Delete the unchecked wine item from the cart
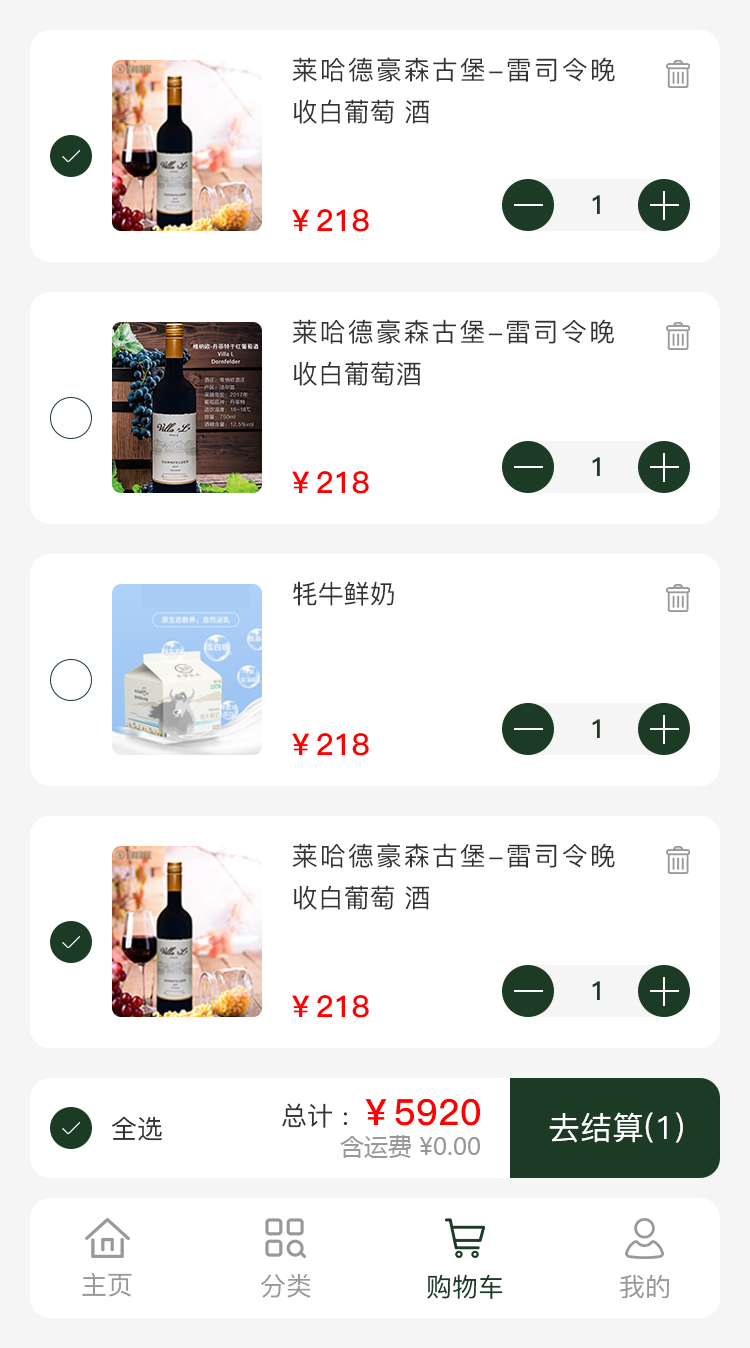This screenshot has width=750, height=1348. pyautogui.click(x=678, y=336)
